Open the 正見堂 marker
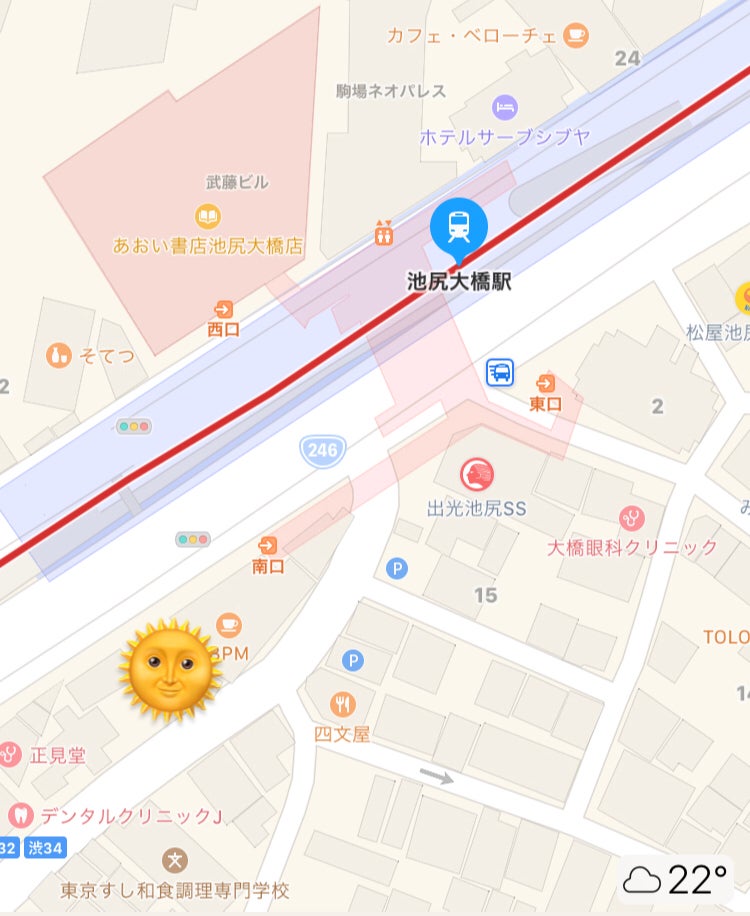Screen dimensions: 750x916 click(x=10, y=754)
